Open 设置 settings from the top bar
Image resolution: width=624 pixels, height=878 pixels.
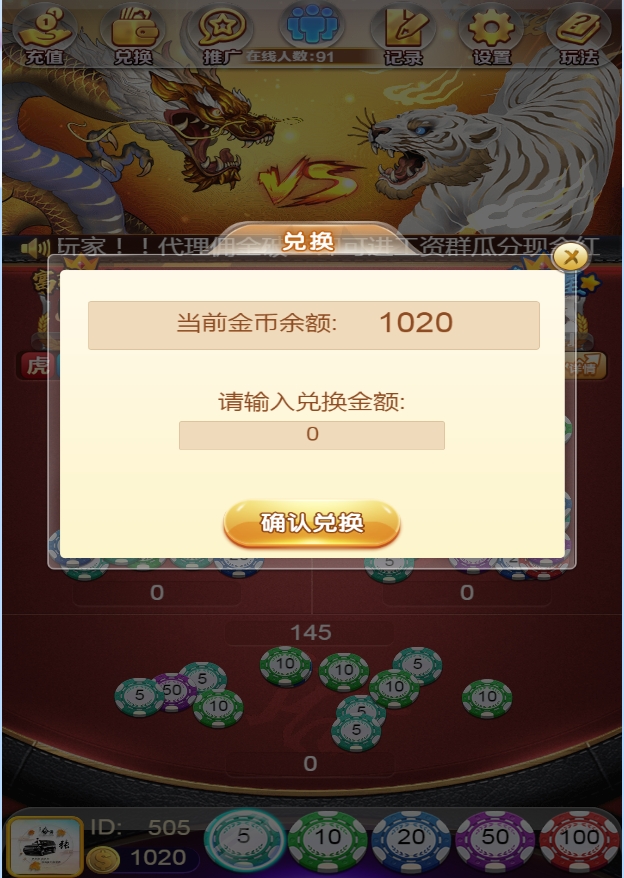pyautogui.click(x=491, y=35)
